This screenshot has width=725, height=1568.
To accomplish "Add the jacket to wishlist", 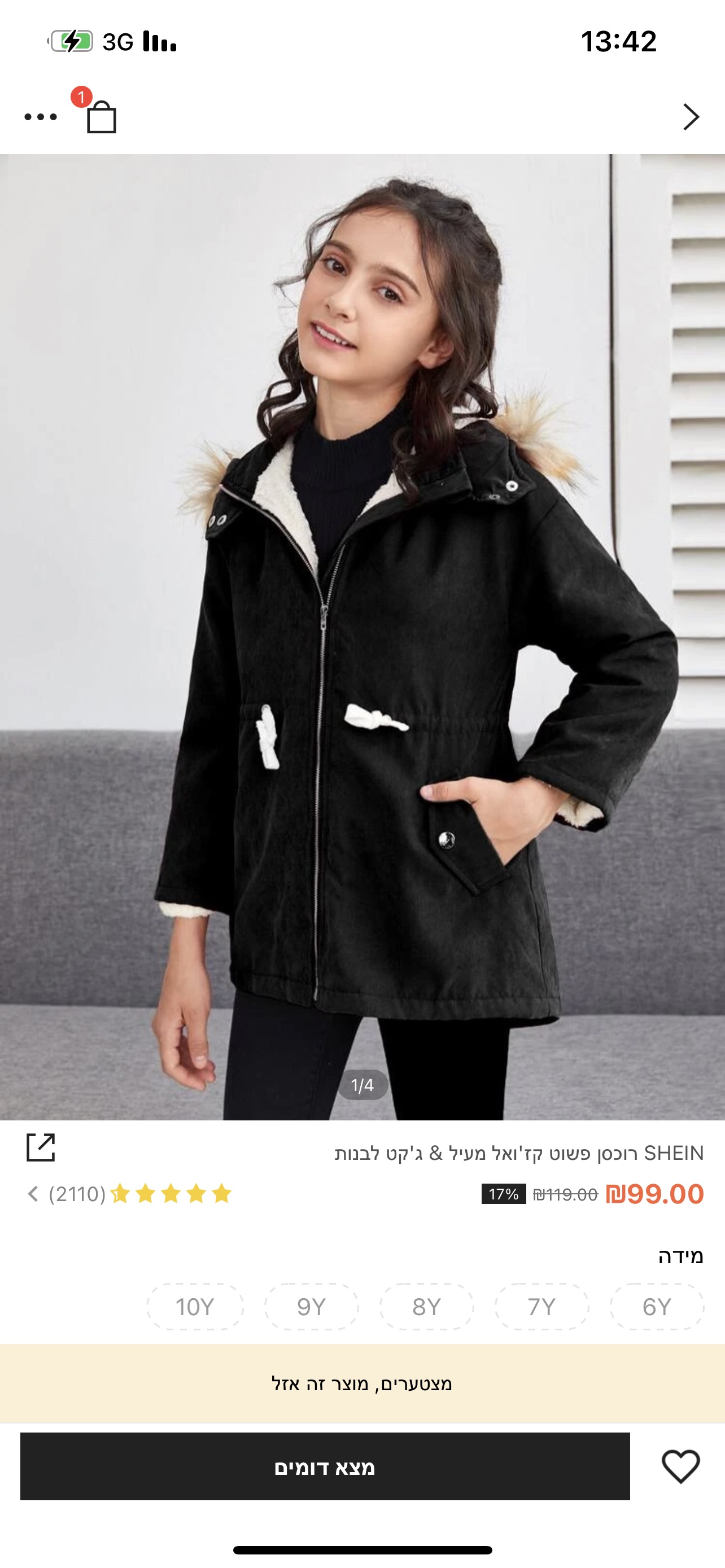I will pyautogui.click(x=680, y=1466).
